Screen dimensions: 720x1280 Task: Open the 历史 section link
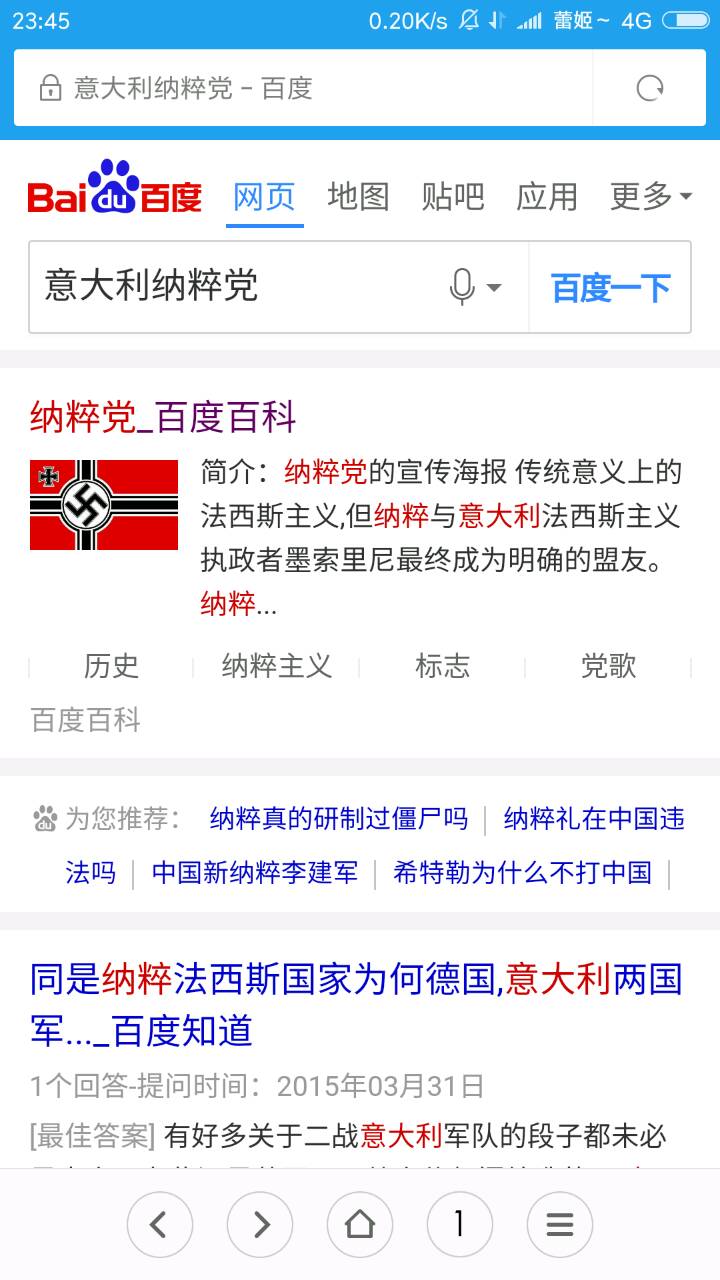(111, 666)
